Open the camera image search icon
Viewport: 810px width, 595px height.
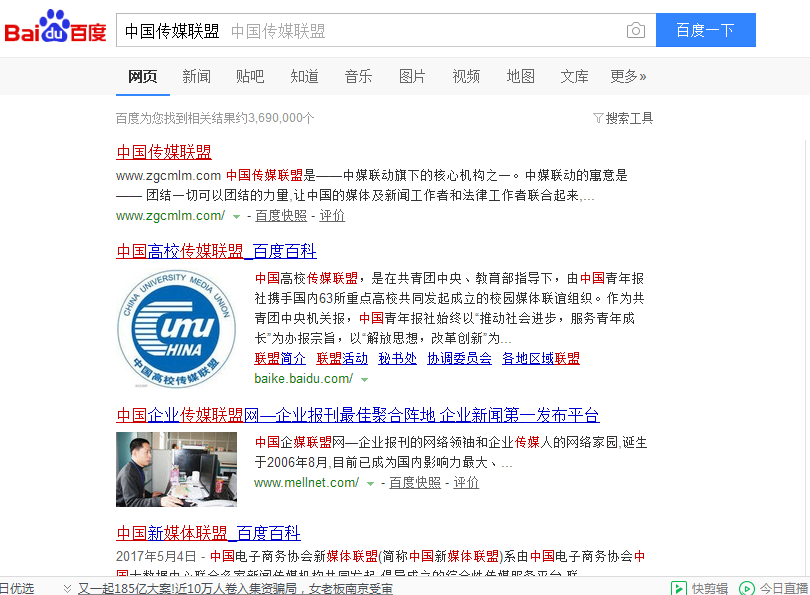(635, 31)
